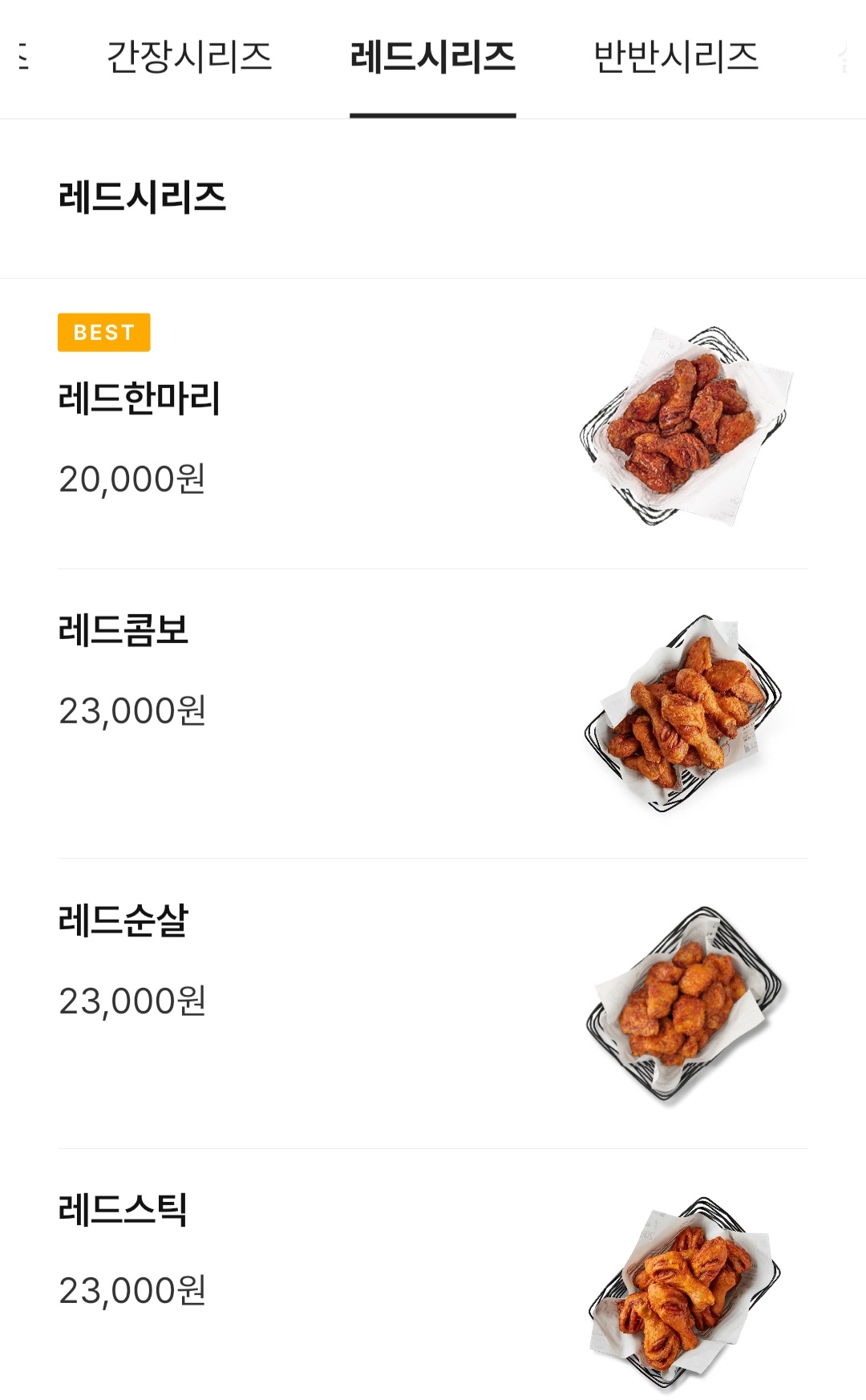Open the 레드순살 menu item
866x1400 pixels.
point(123,921)
